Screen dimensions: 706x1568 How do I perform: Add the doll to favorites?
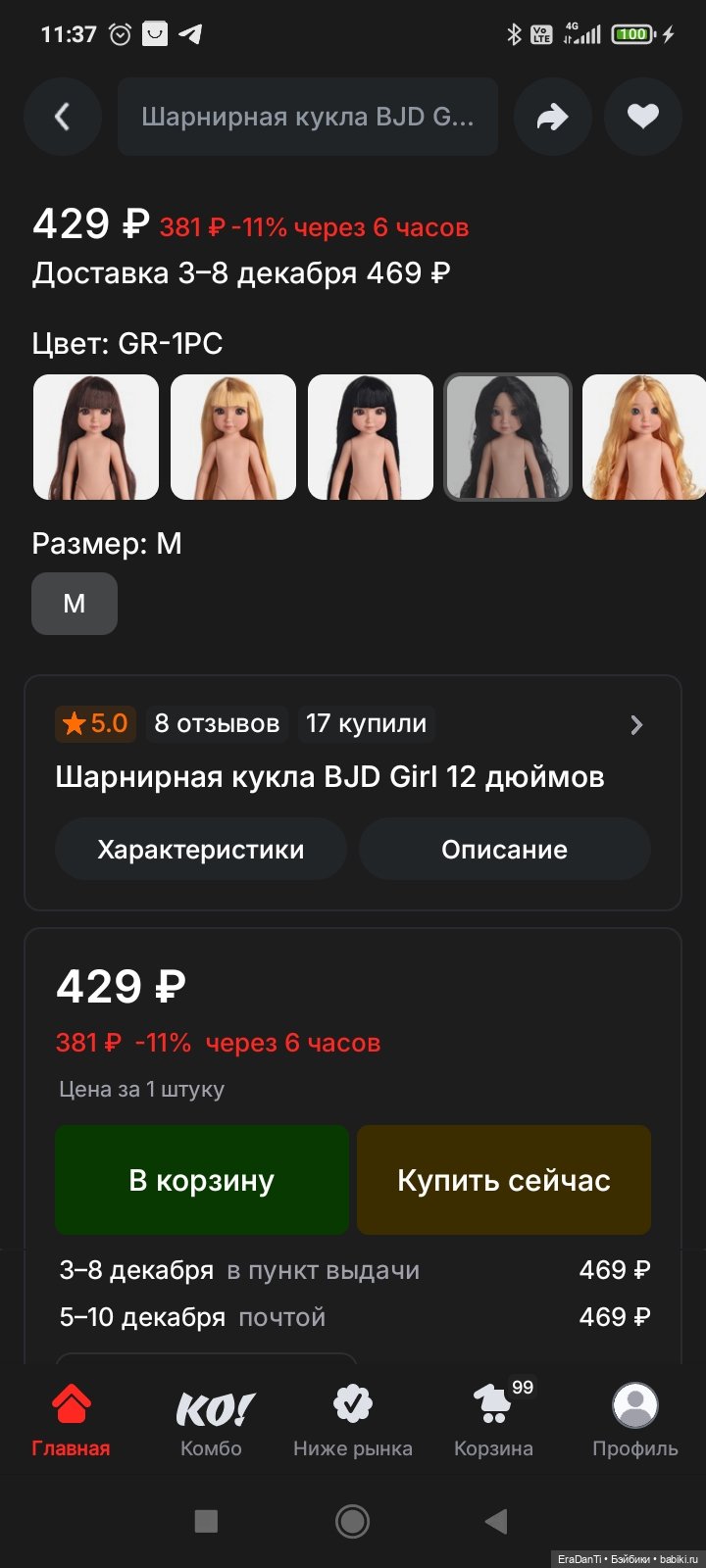643,118
